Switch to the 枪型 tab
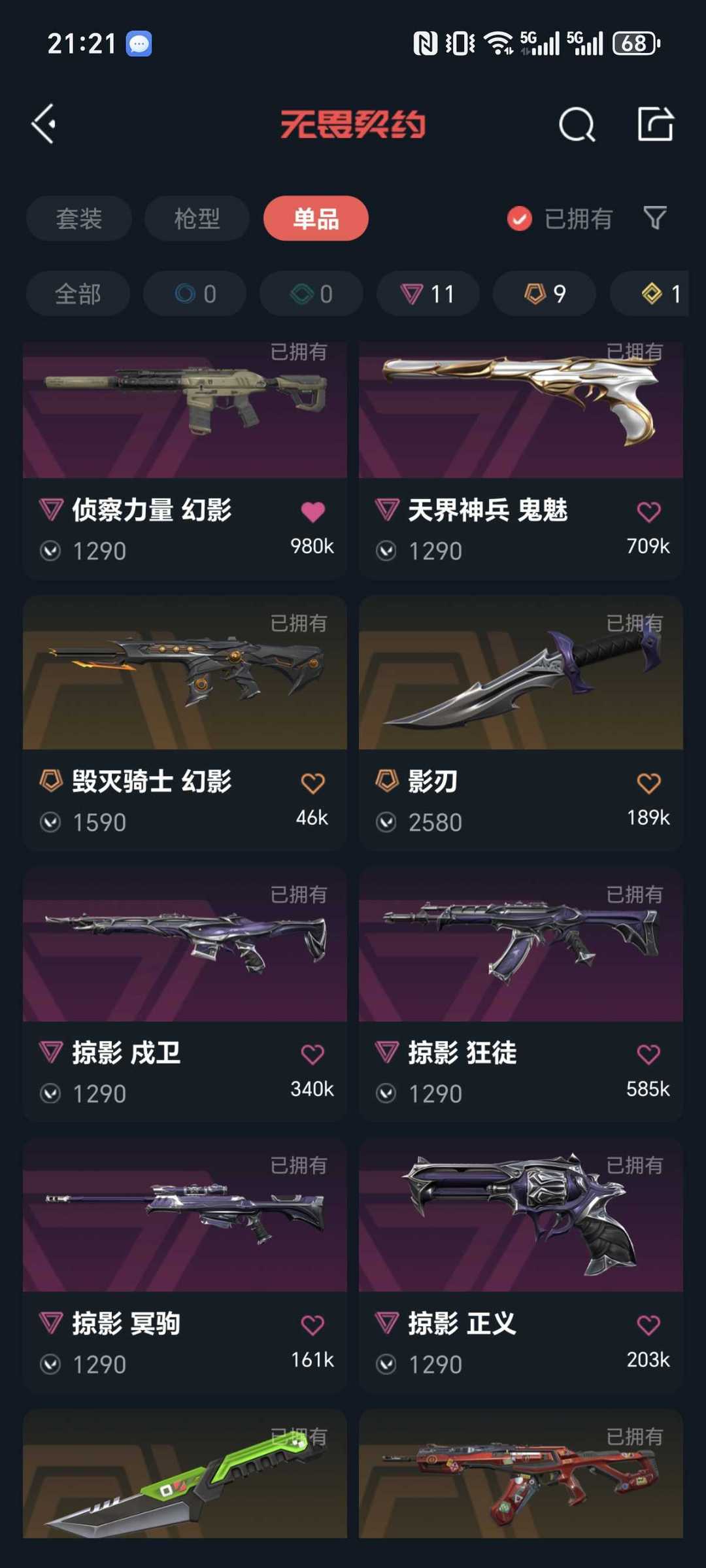 tap(197, 218)
